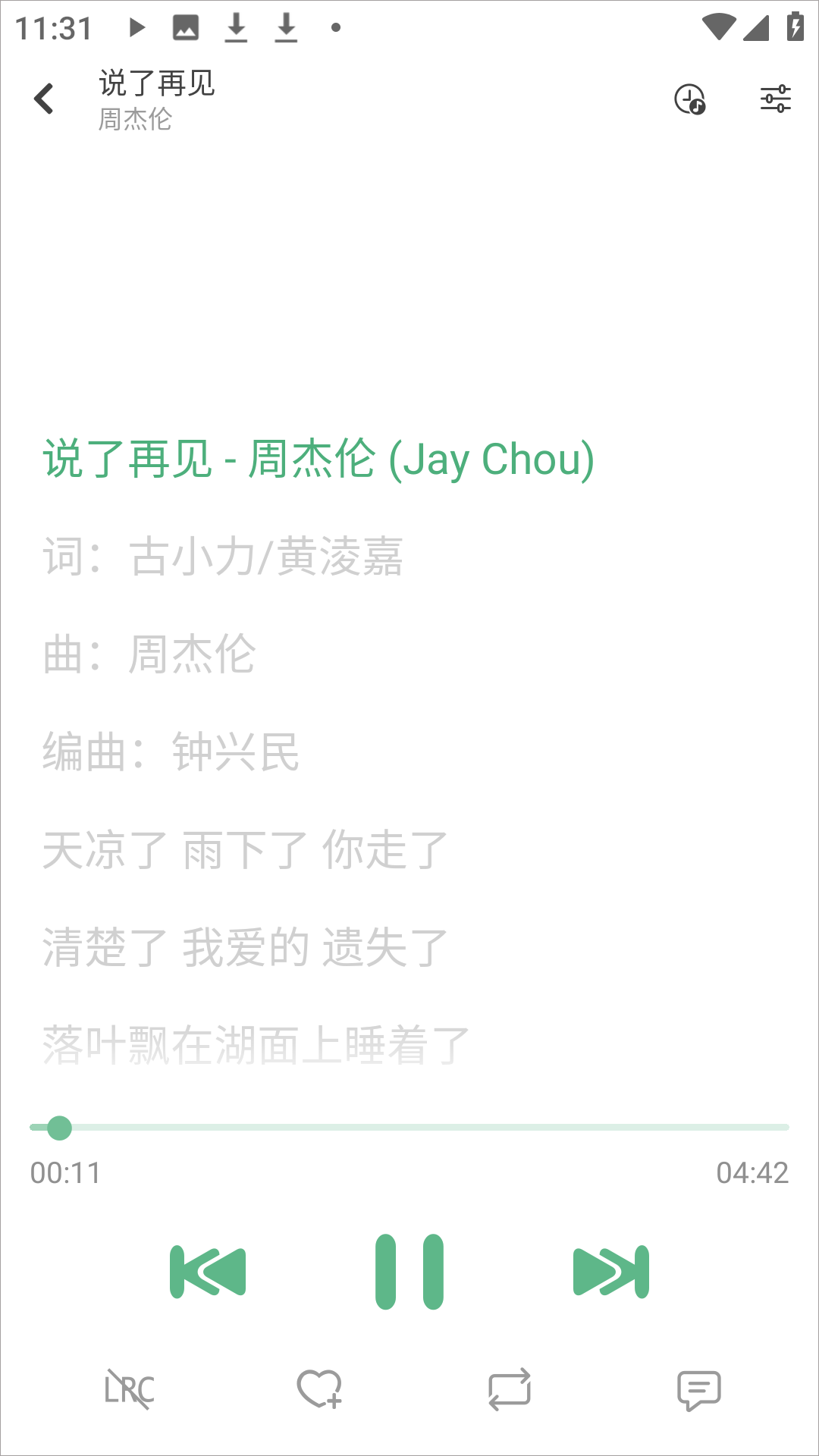Screen dimensions: 819x1456
Task: Open the sleep timer icon
Action: click(x=690, y=99)
